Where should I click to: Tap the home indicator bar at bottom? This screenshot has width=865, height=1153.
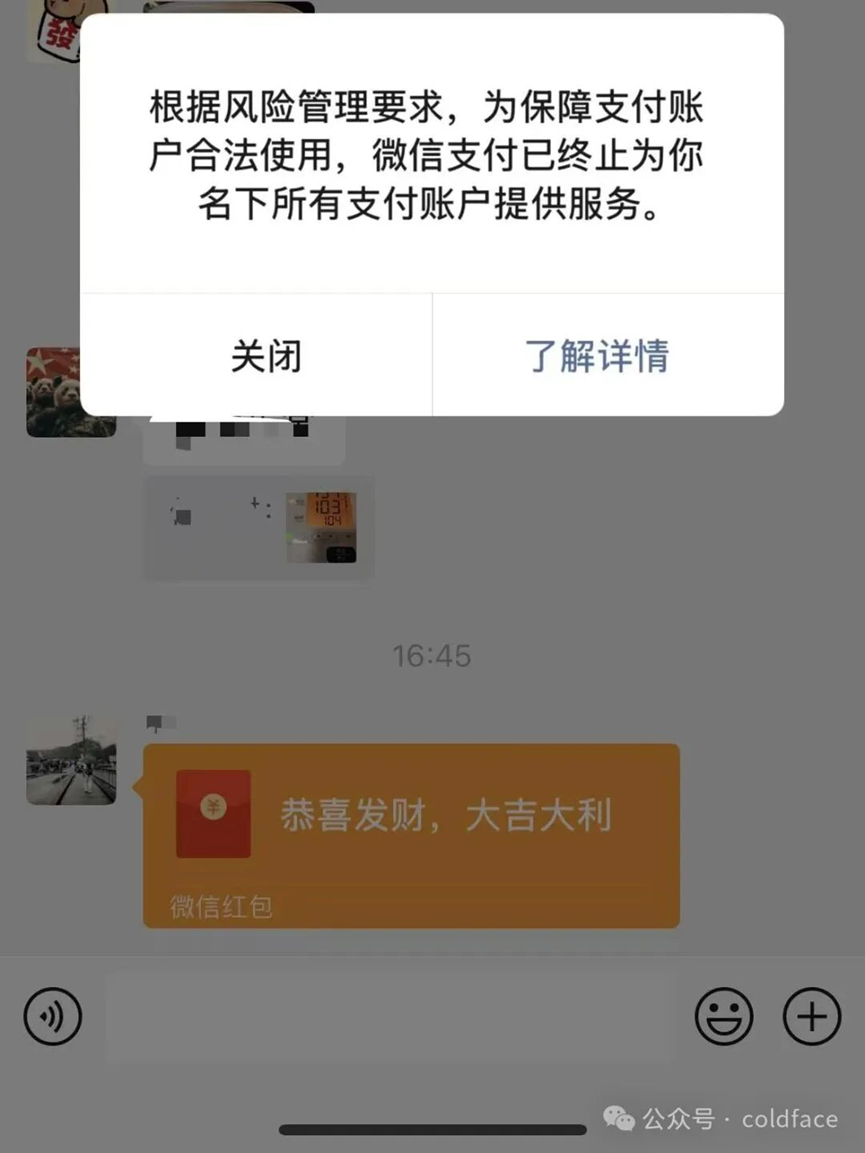point(432,1130)
